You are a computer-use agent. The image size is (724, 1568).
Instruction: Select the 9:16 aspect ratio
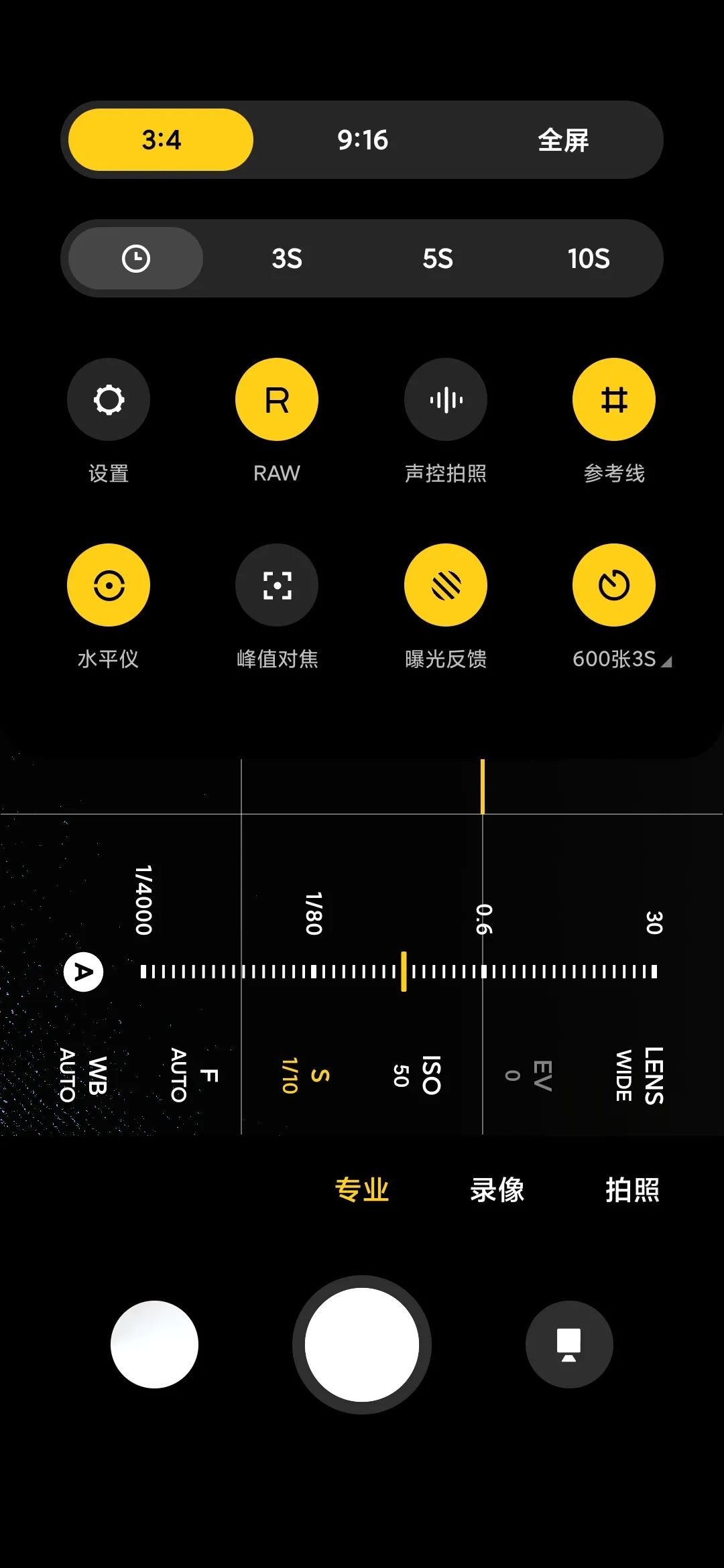pos(362,139)
